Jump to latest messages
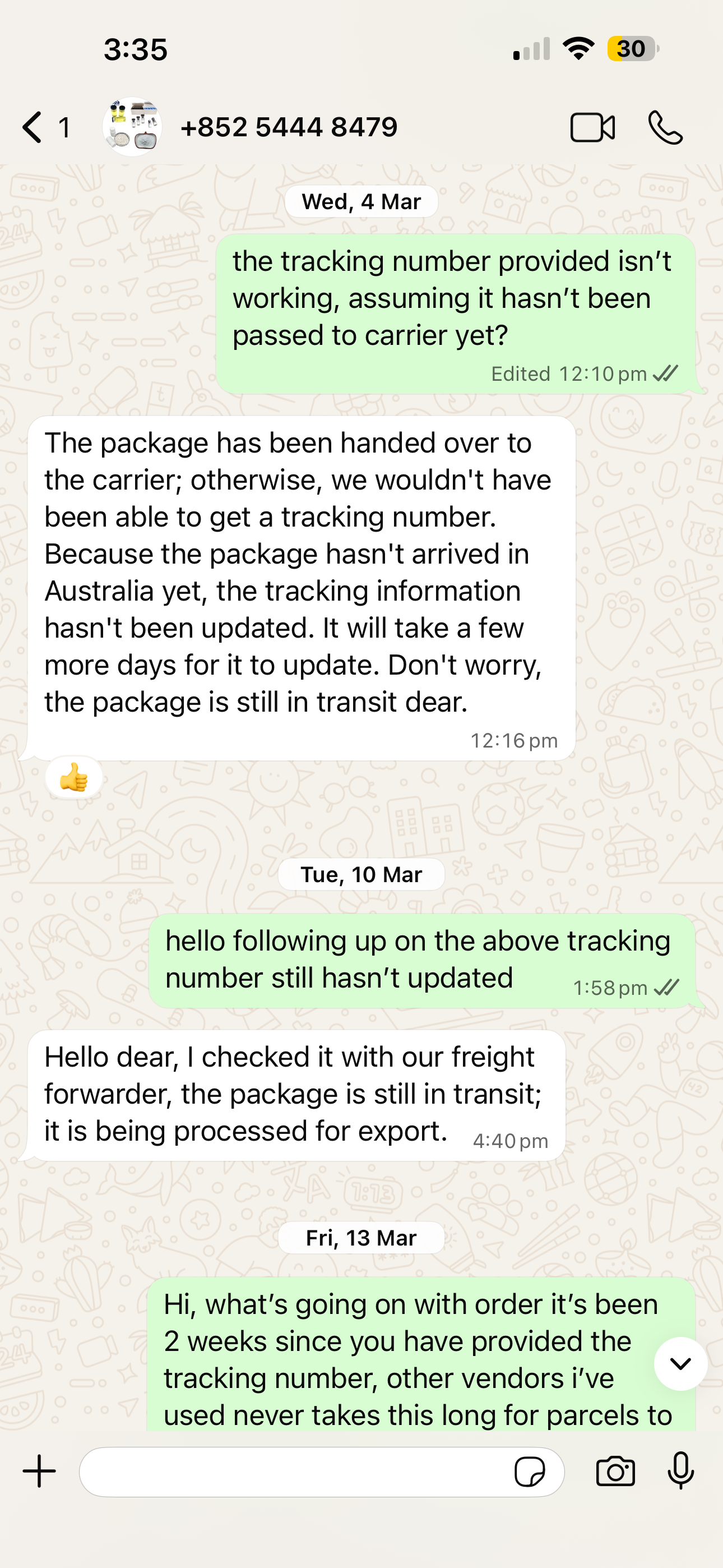The image size is (723, 1568). [680, 1364]
